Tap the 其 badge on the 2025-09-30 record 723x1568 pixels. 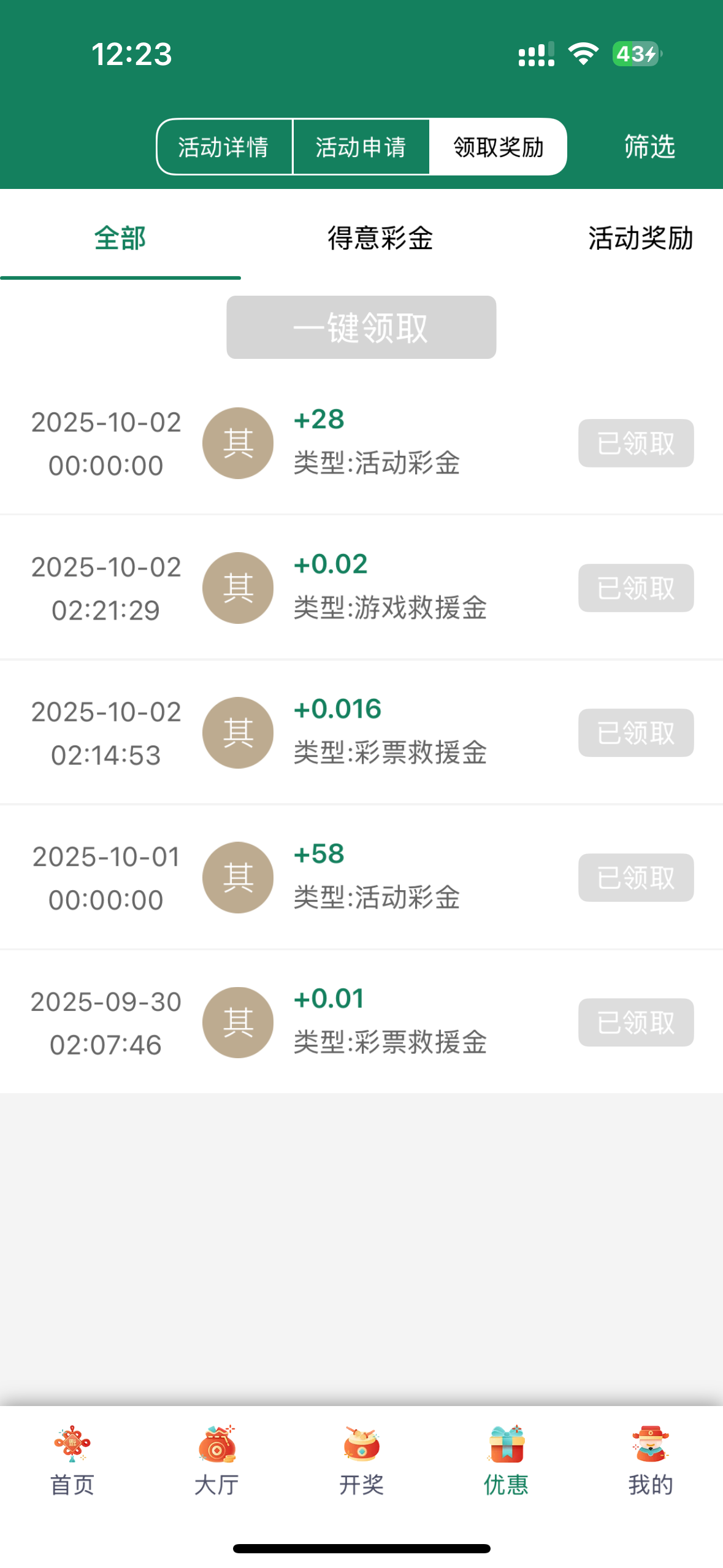[237, 1022]
